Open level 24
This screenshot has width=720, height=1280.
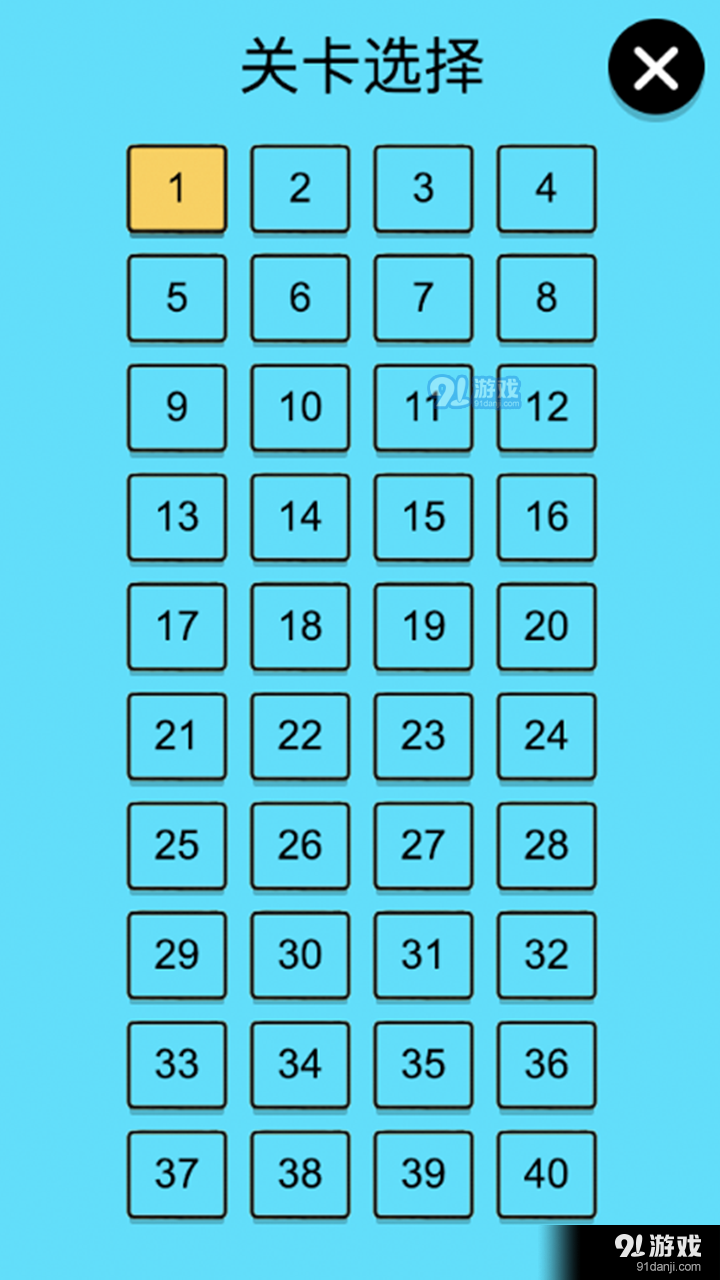click(546, 735)
